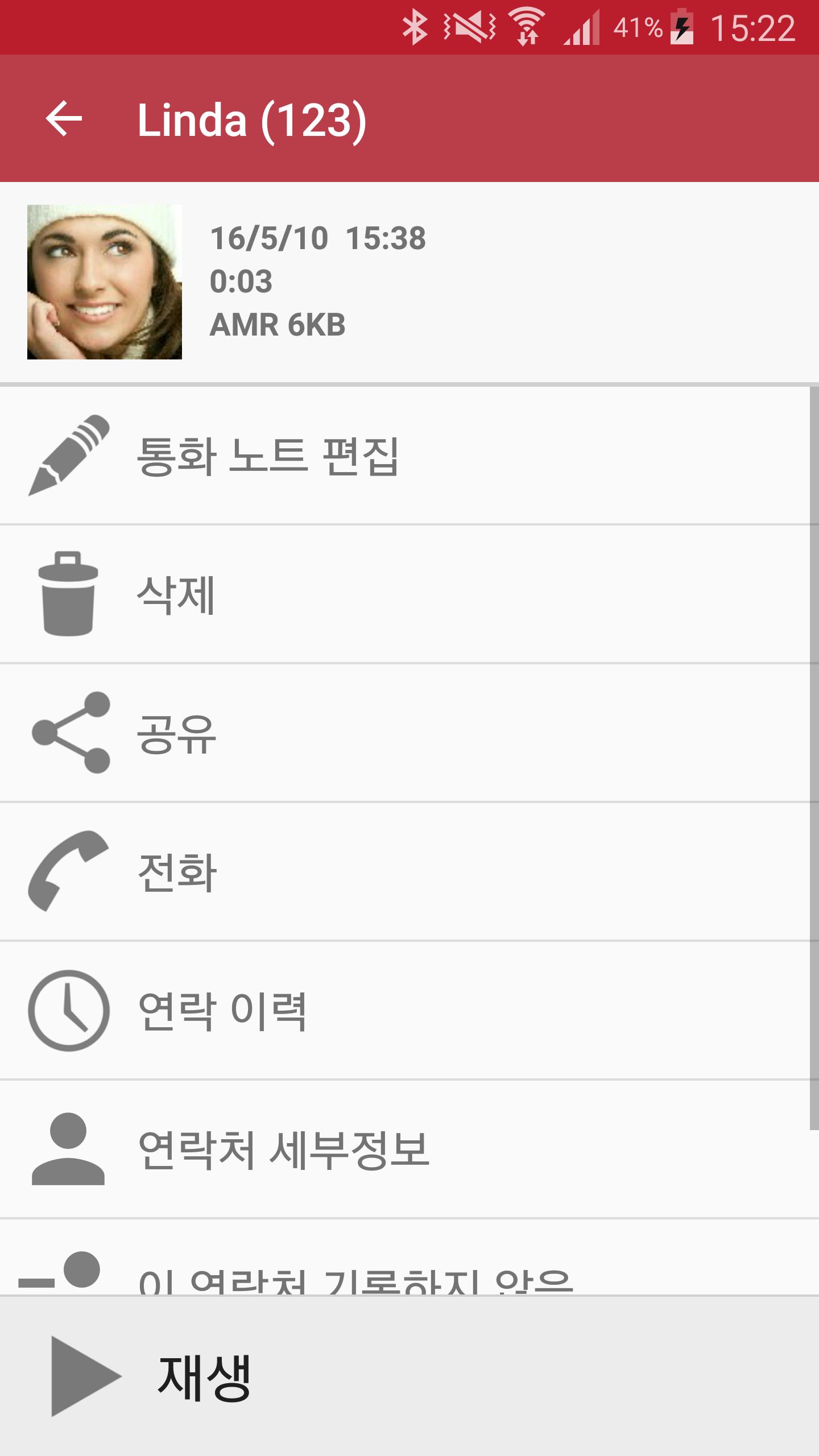Viewport: 819px width, 1456px height.
Task: Open 연락 이력 contact history
Action: click(405, 1011)
